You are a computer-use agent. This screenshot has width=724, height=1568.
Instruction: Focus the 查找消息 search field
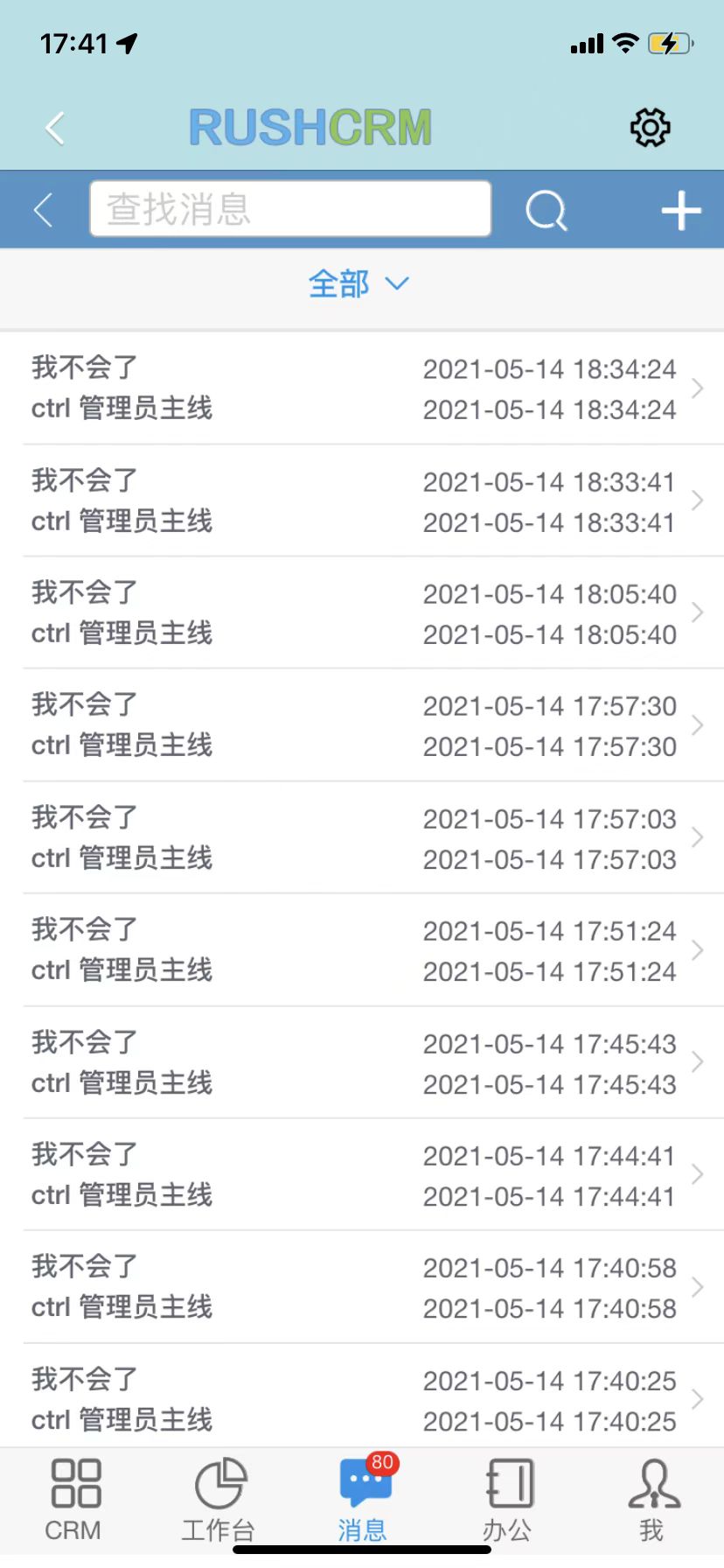290,209
